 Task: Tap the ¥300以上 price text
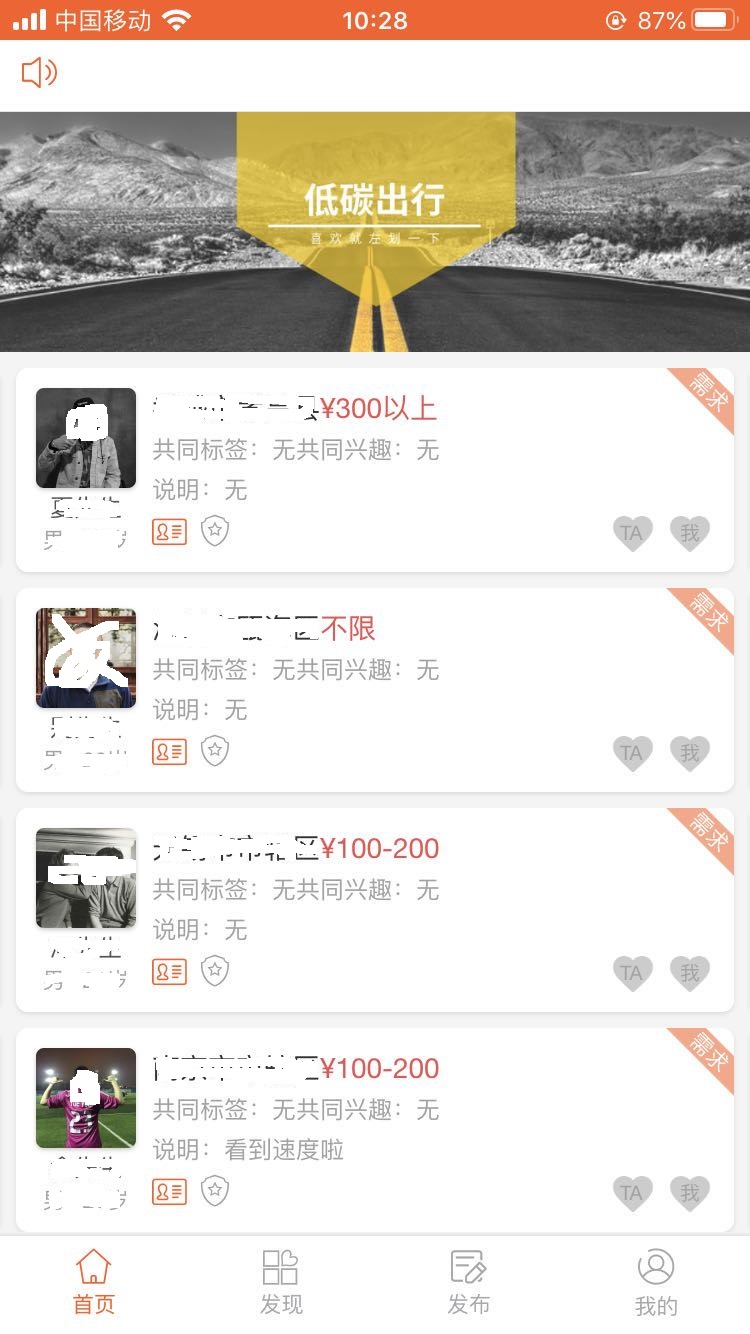pyautogui.click(x=378, y=408)
